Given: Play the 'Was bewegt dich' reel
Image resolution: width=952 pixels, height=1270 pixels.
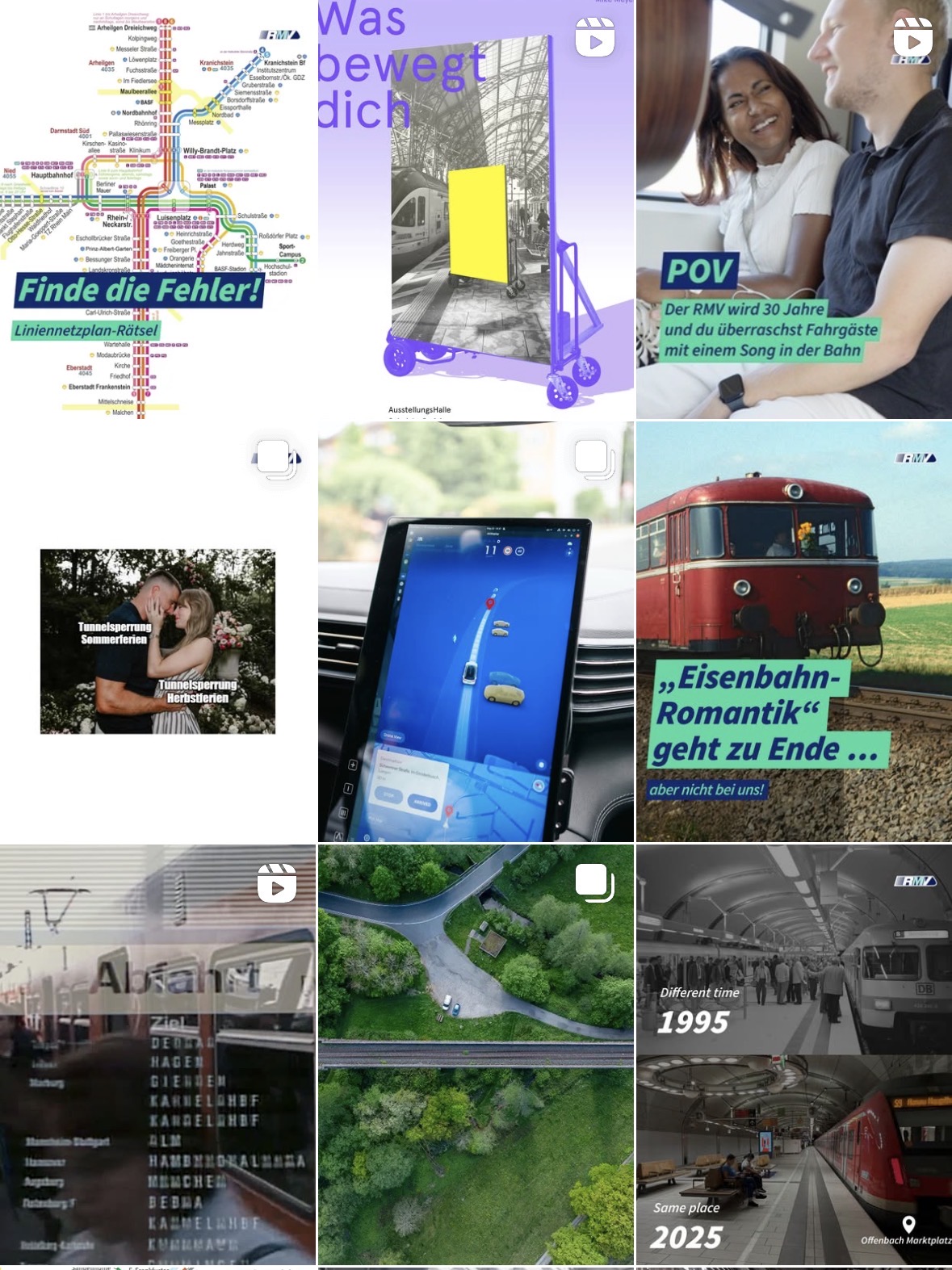Looking at the screenshot, I should (476, 209).
